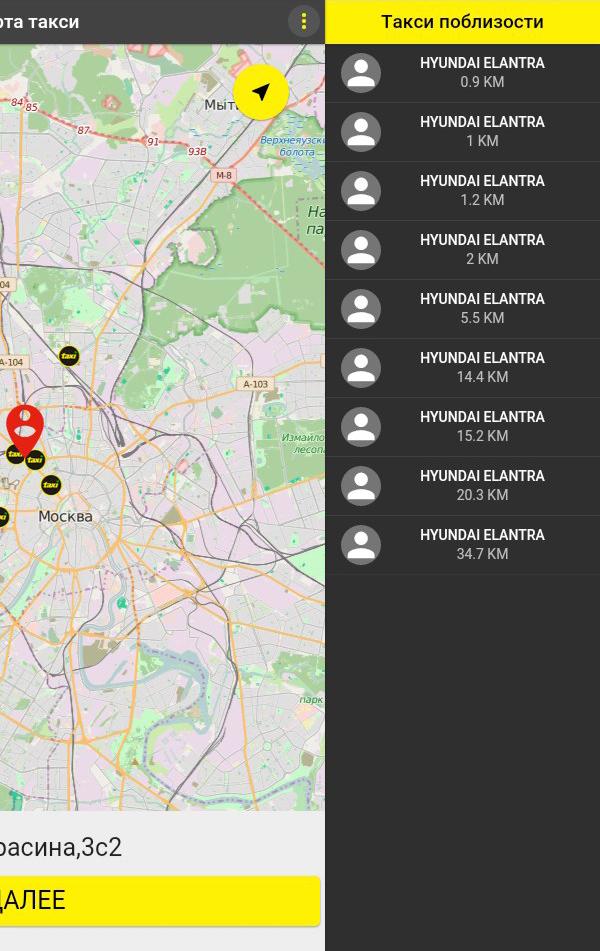Open the taxi listed at 14.4 KM

click(462, 368)
